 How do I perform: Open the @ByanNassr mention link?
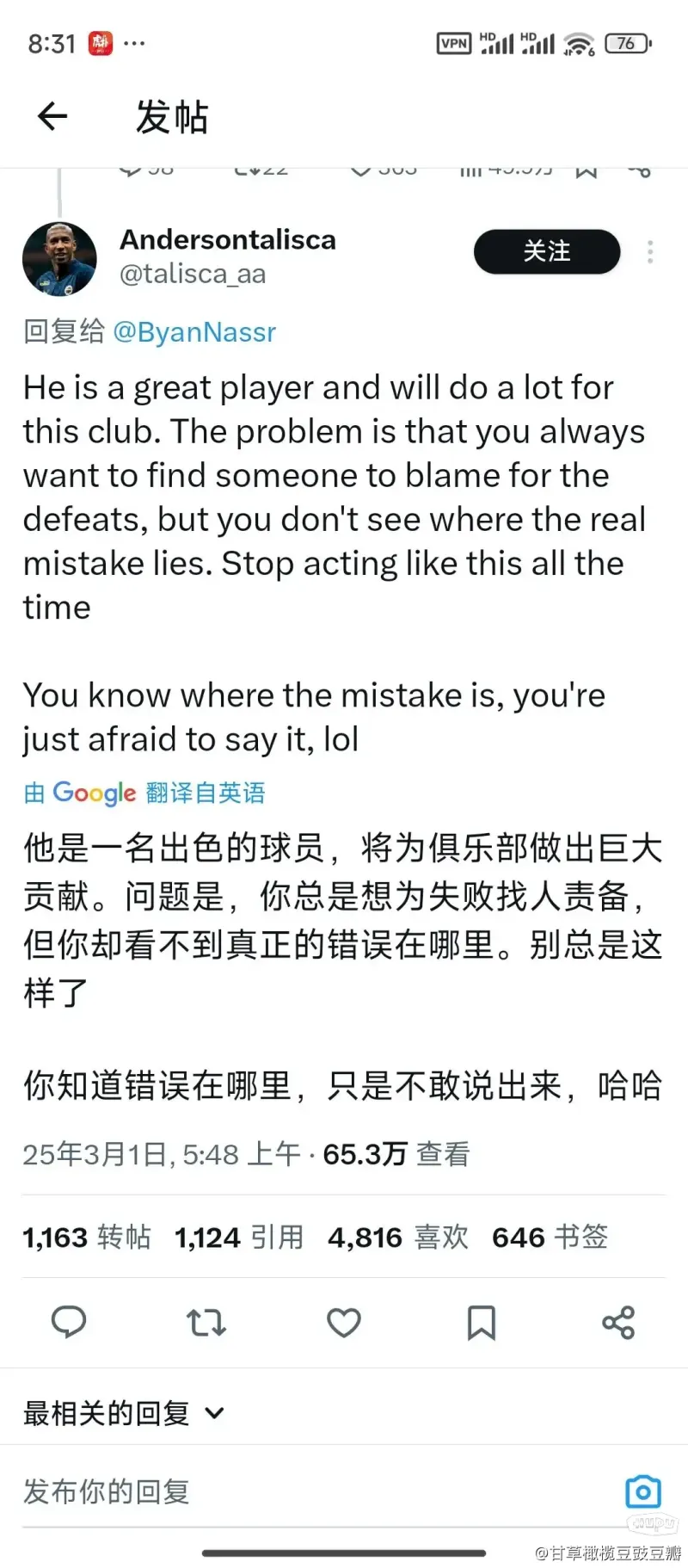pyautogui.click(x=194, y=332)
